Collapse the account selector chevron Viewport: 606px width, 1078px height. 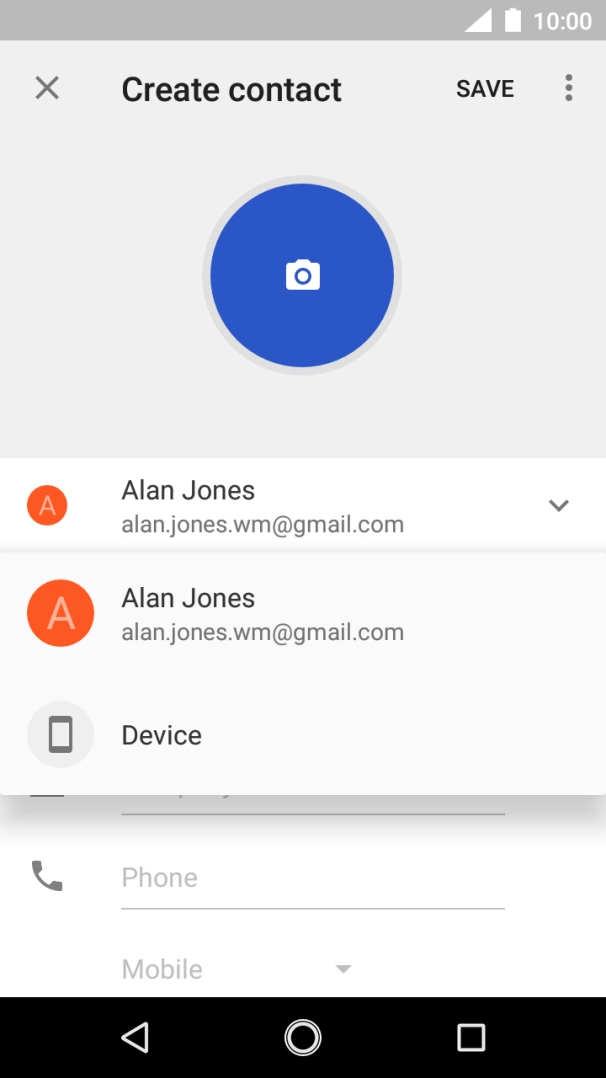click(x=558, y=506)
